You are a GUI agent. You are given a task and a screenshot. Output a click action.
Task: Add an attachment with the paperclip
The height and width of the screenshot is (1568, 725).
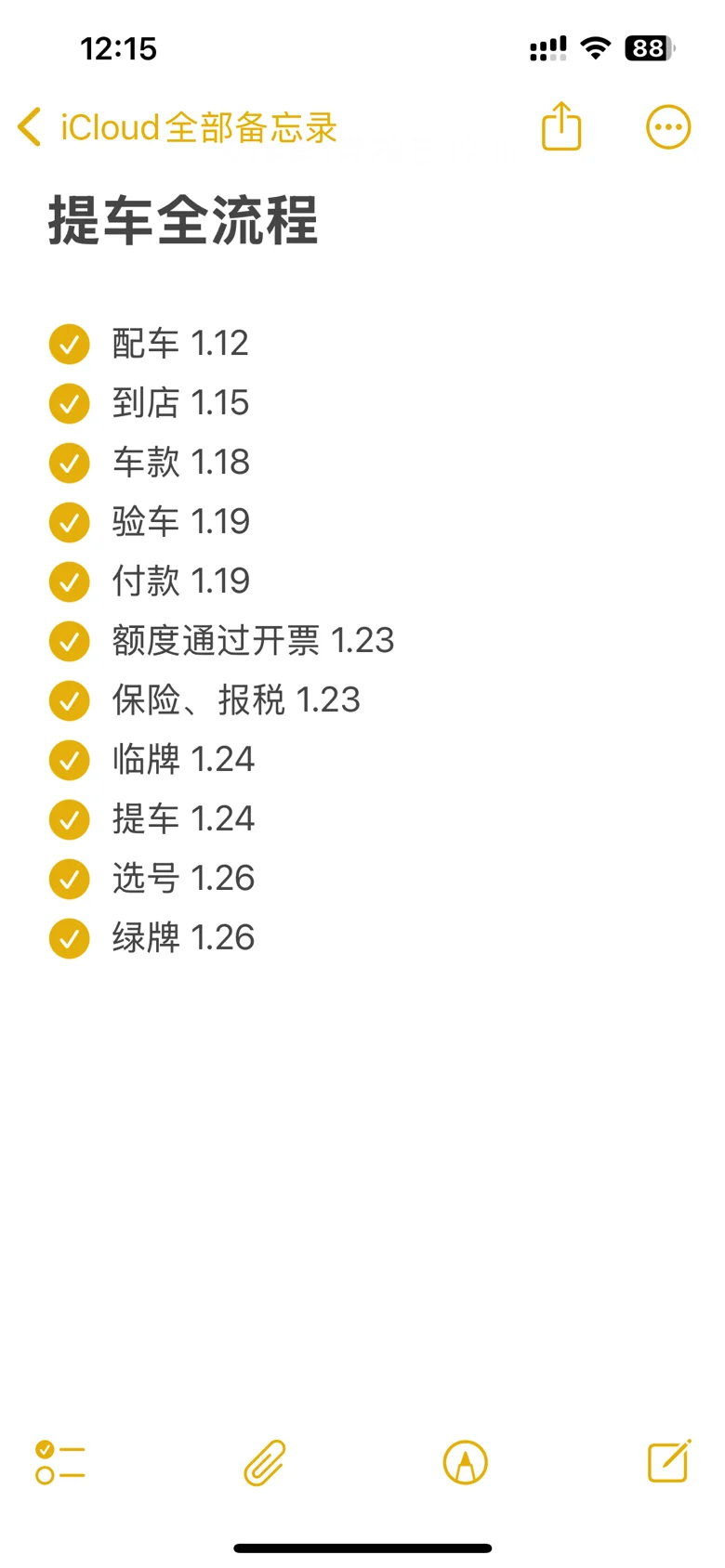coord(265,1463)
